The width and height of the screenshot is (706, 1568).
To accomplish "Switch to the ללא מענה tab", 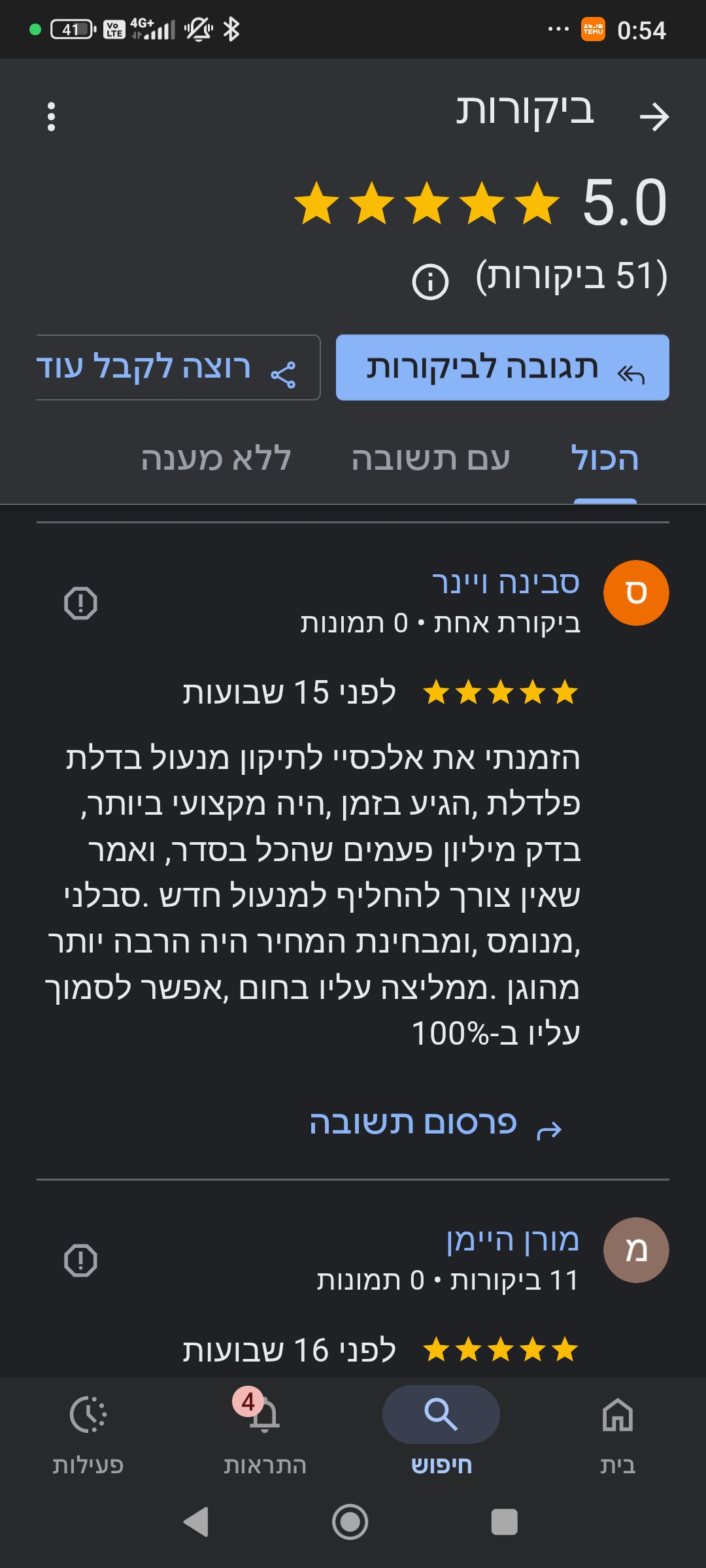I will [x=216, y=459].
